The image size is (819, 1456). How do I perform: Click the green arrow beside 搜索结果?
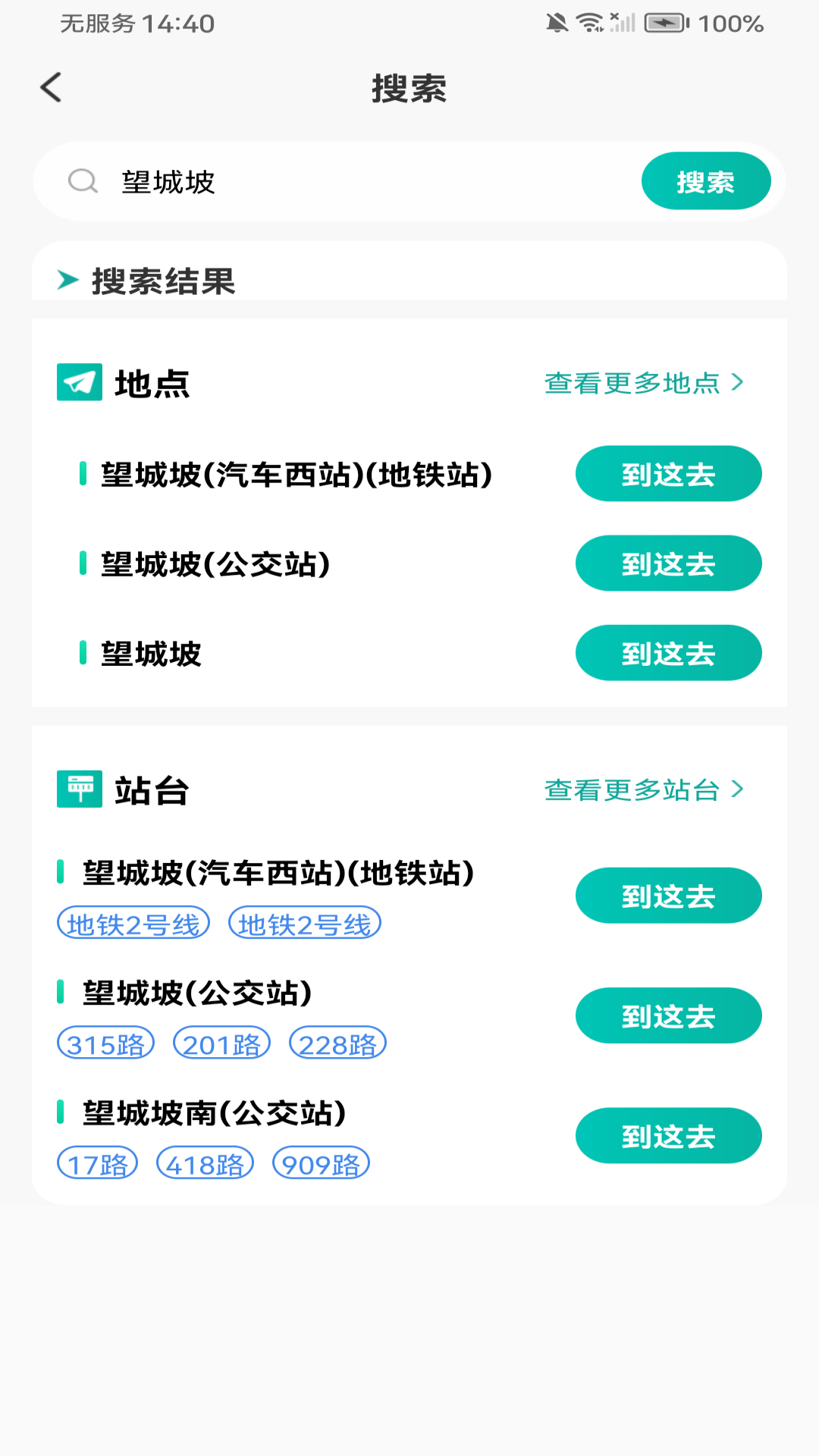[x=66, y=280]
